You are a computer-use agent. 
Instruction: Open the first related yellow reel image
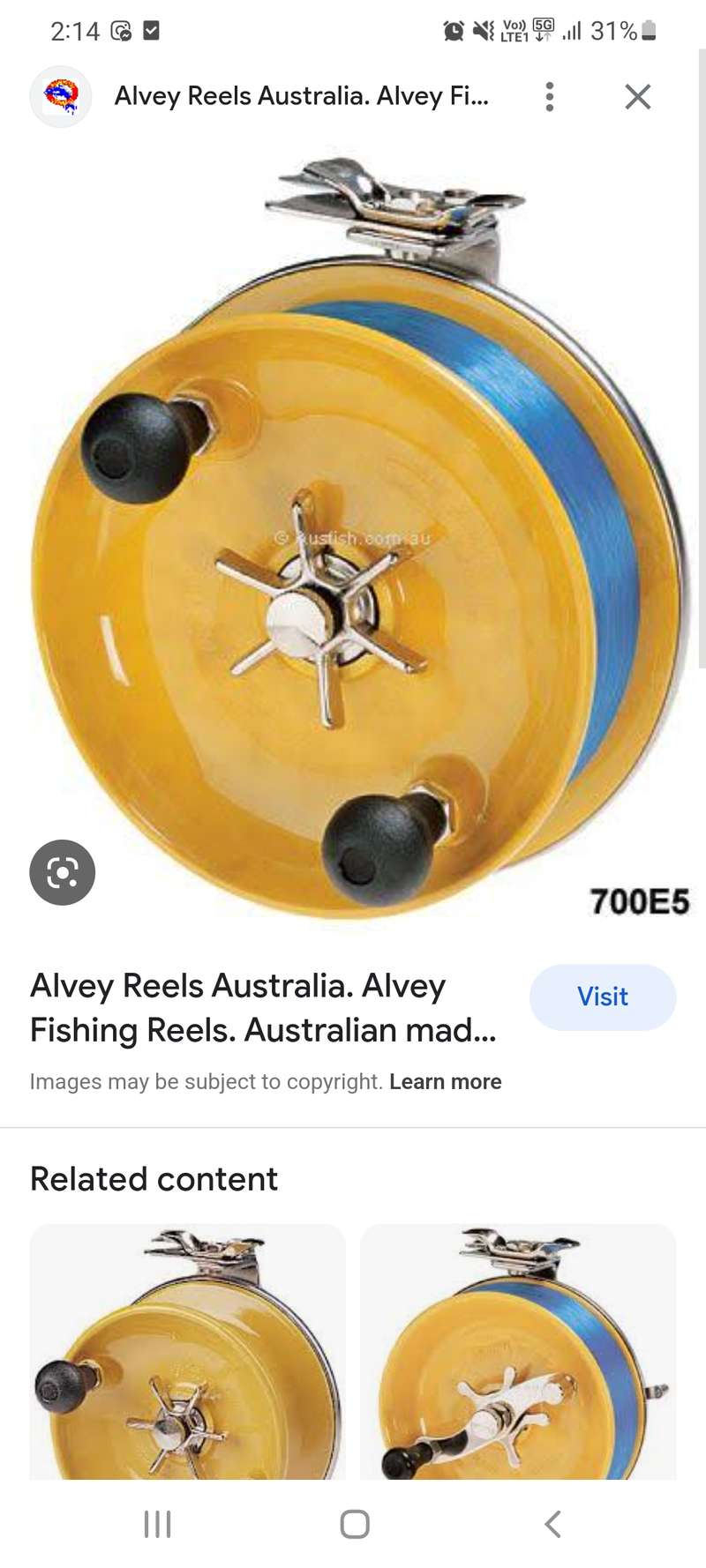[x=187, y=1351]
